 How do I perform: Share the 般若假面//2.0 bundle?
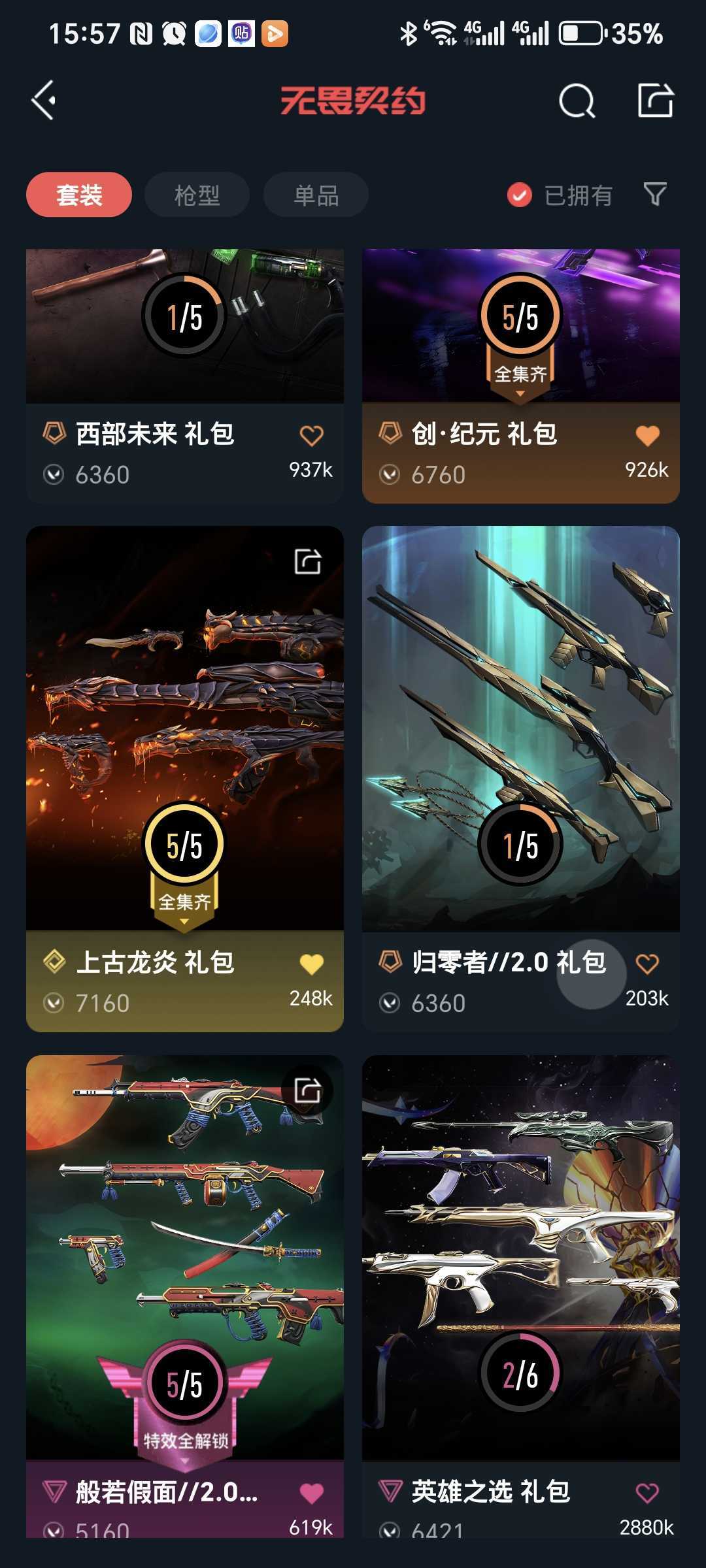pyautogui.click(x=308, y=1090)
